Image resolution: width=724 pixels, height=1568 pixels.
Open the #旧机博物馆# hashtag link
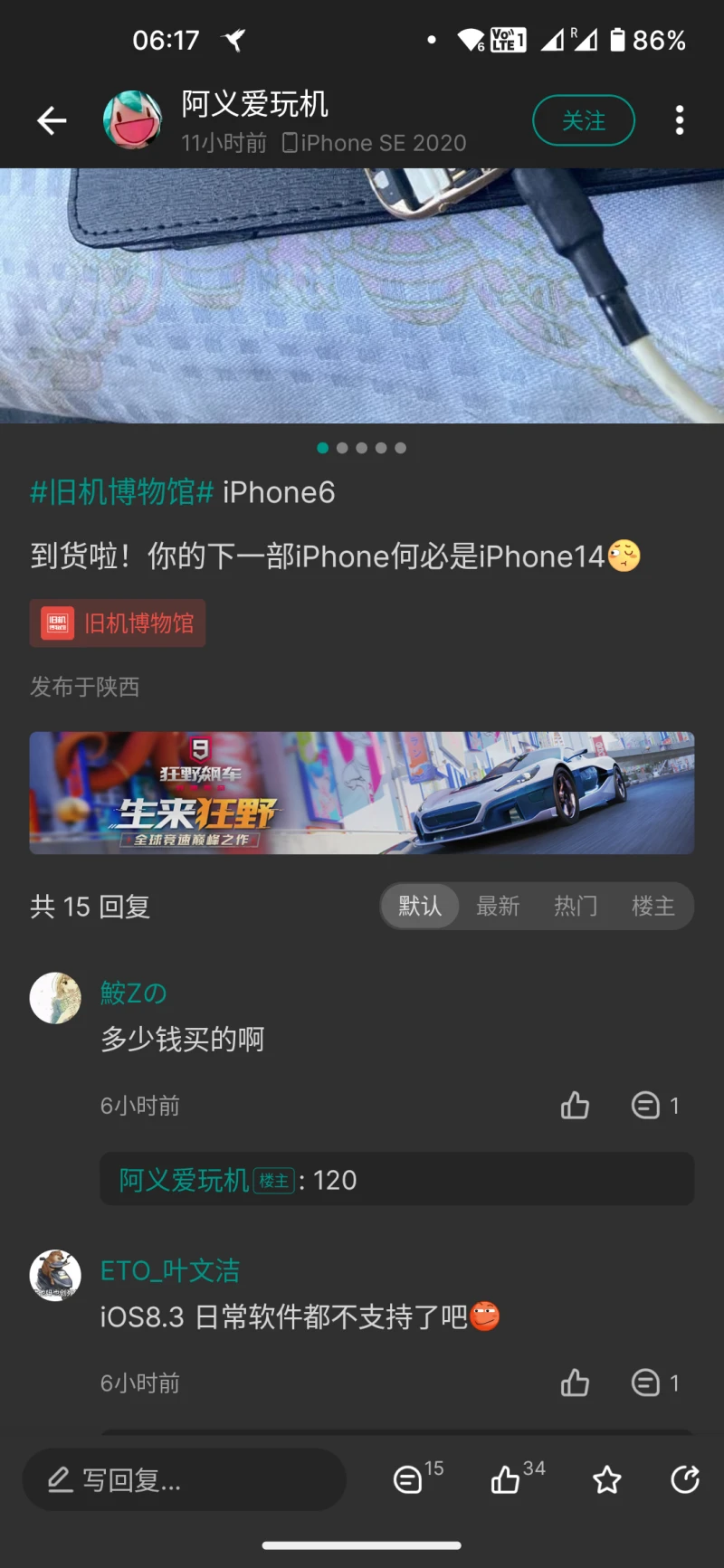point(122,492)
